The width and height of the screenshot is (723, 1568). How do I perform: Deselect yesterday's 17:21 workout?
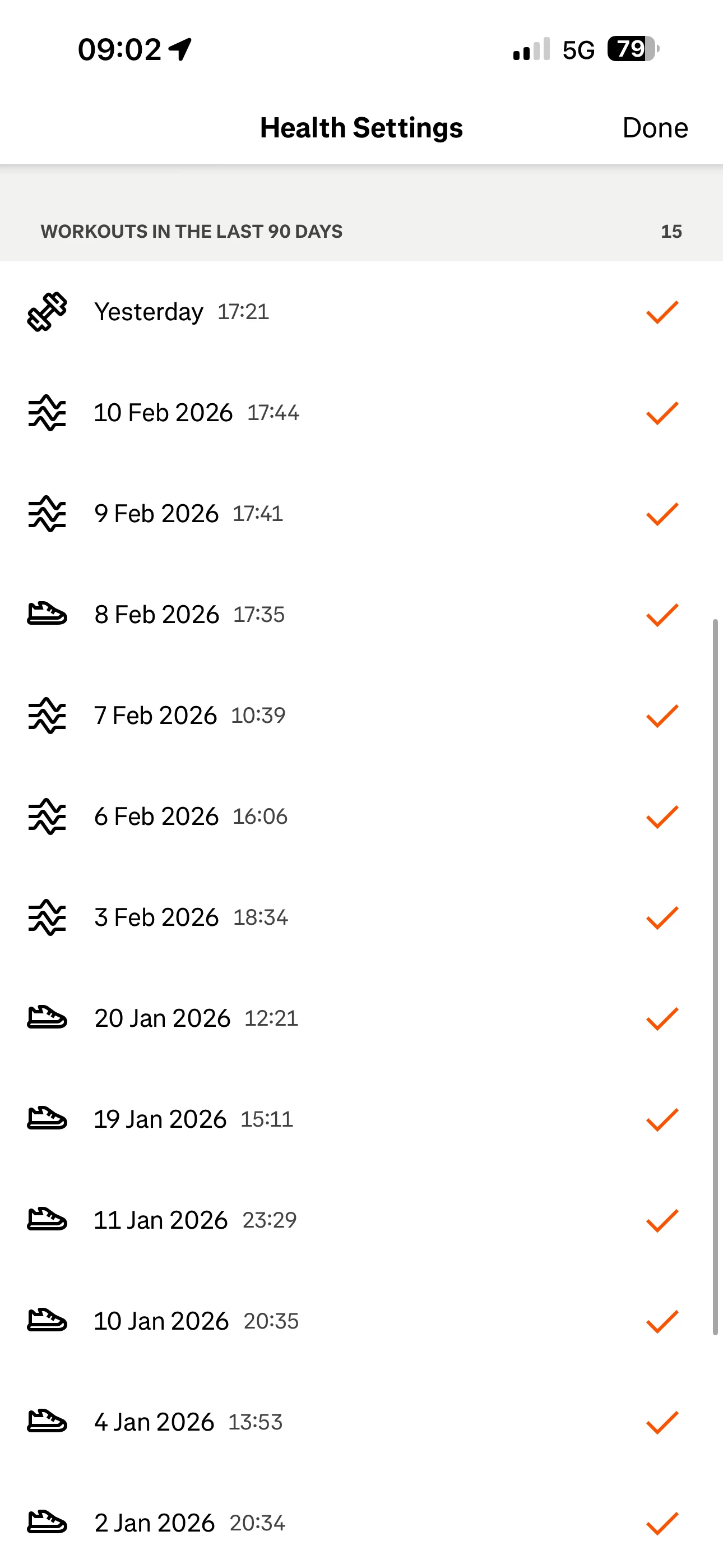coord(662,312)
